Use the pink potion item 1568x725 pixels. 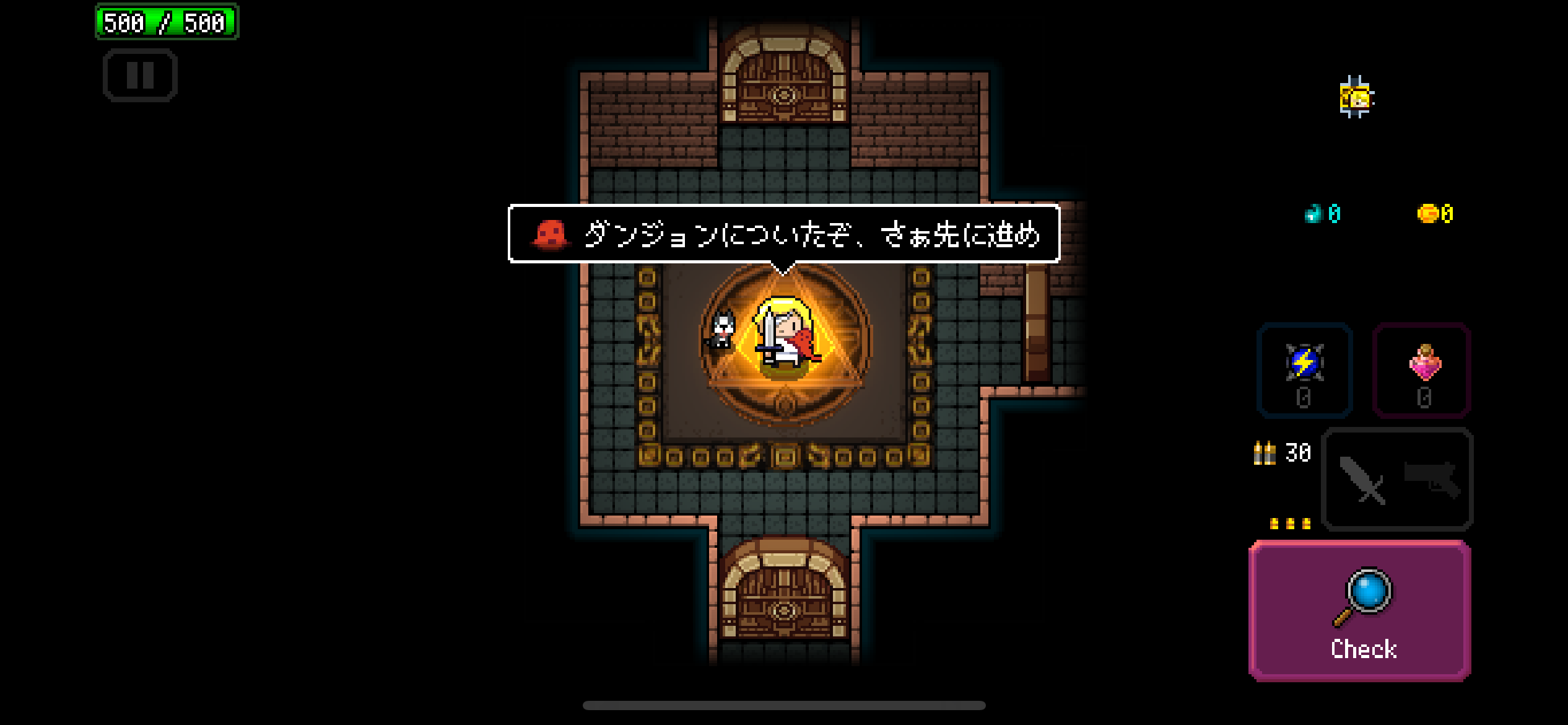(x=1422, y=370)
